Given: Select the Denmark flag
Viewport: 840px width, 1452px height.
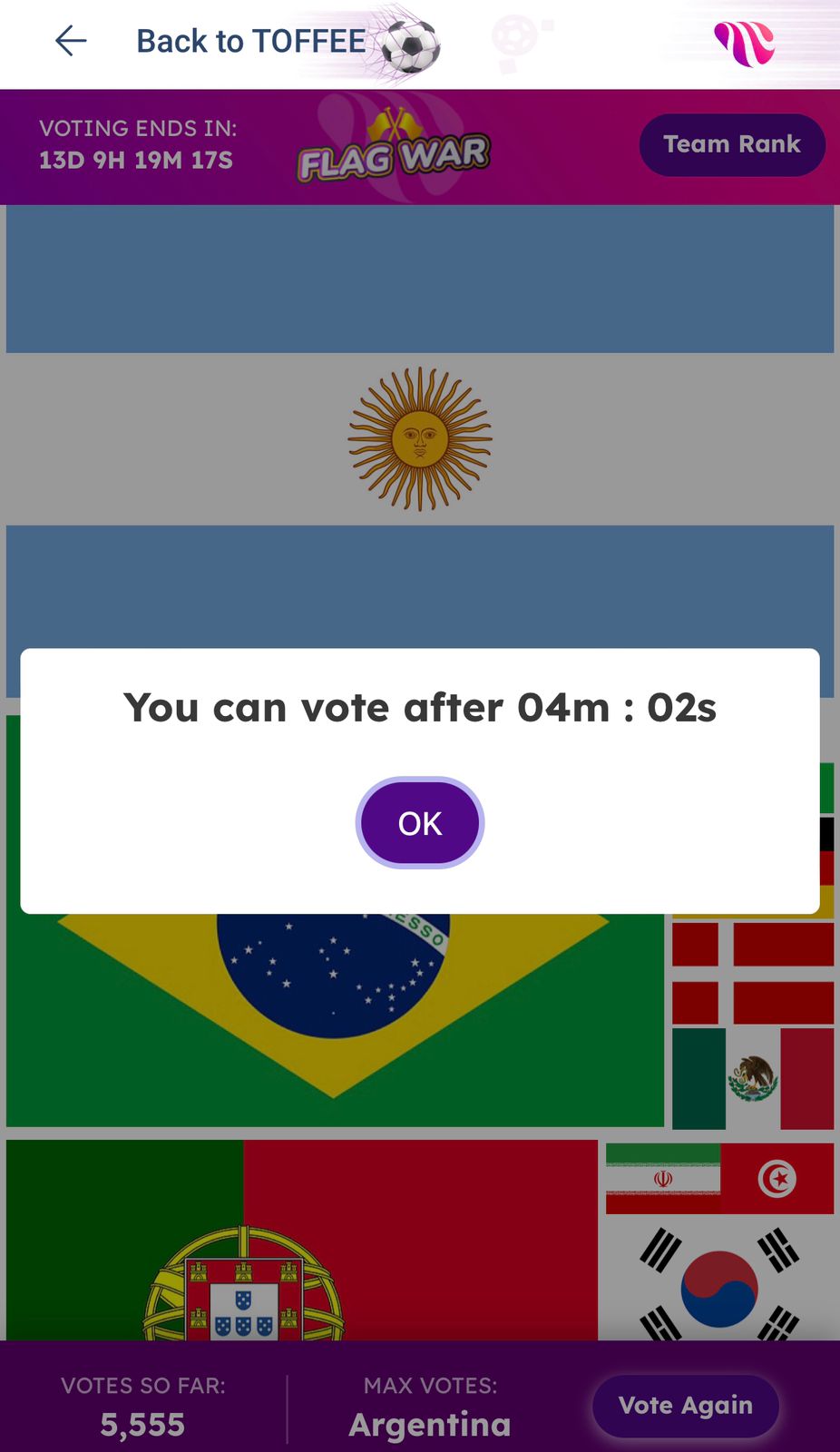Looking at the screenshot, I should click(753, 973).
